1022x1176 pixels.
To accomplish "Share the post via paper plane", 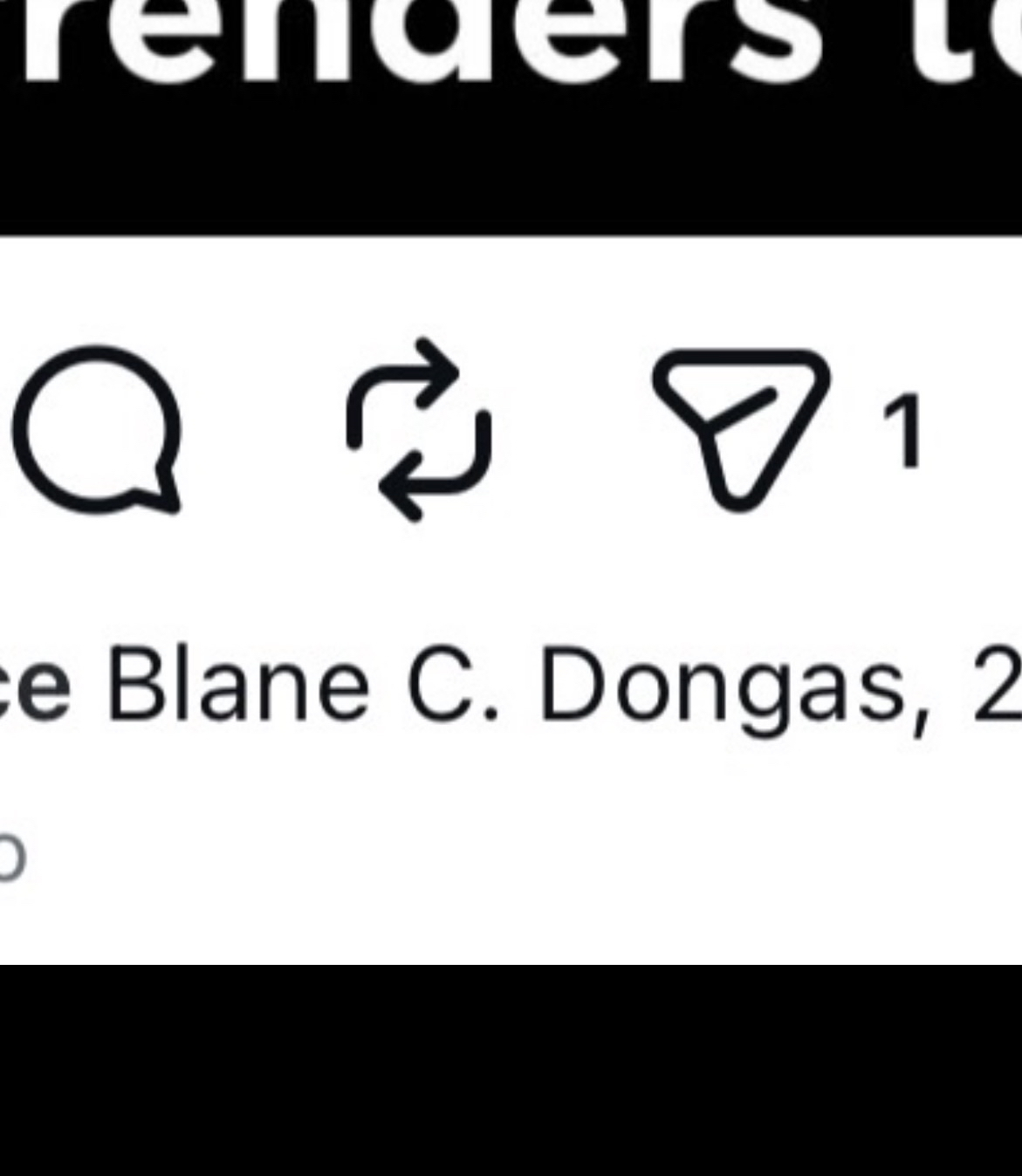I will 741,427.
